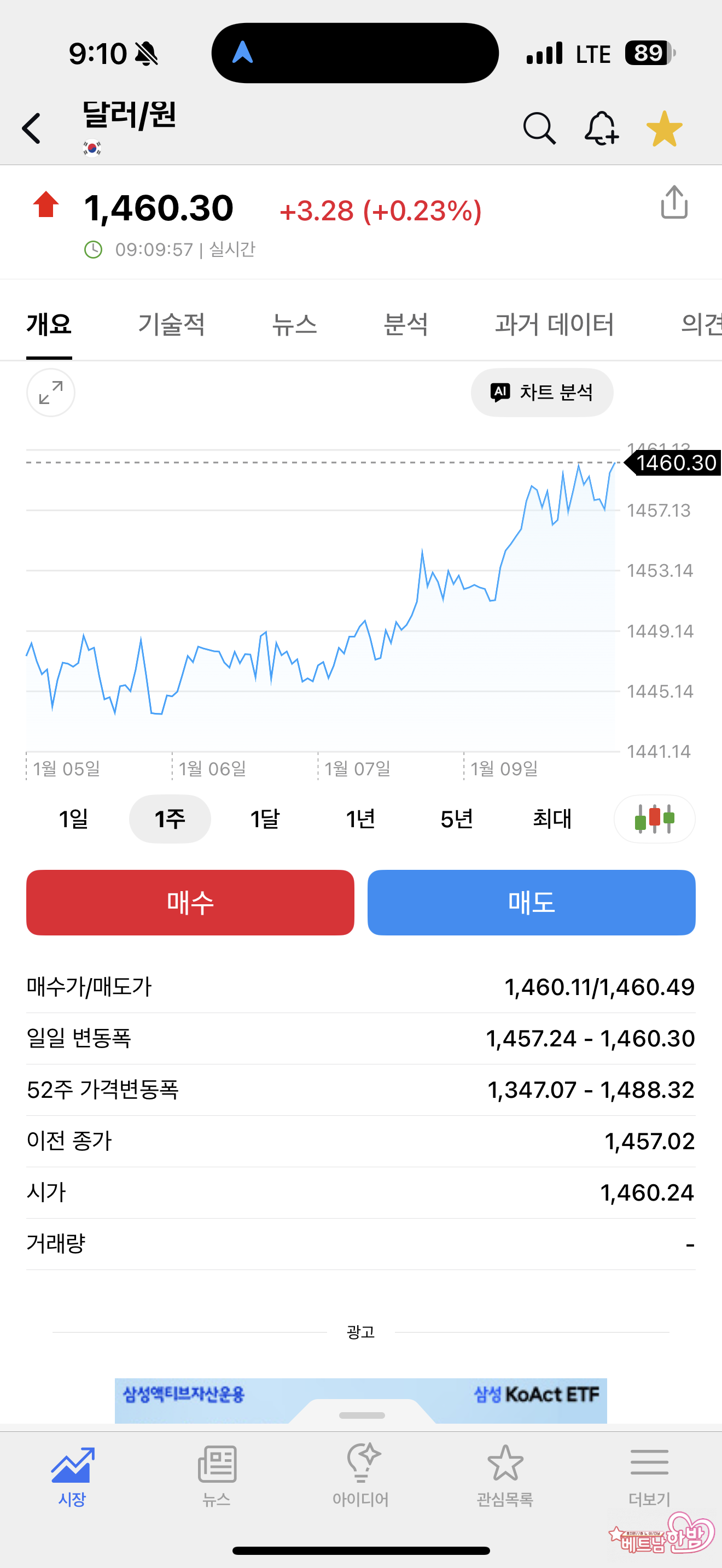View the 과거 데이터 tab
The height and width of the screenshot is (1568, 722).
coord(554,324)
